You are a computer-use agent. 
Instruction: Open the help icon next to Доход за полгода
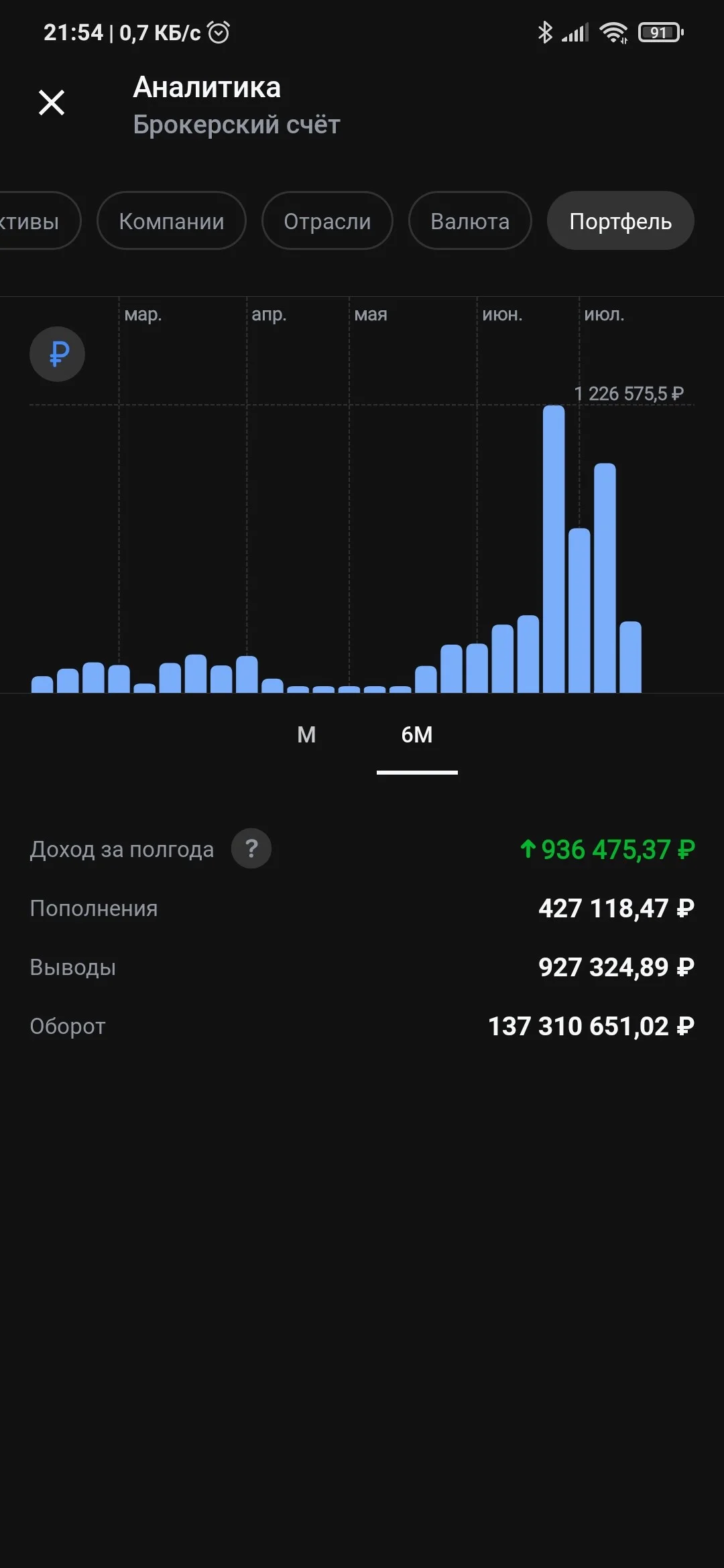coord(251,848)
